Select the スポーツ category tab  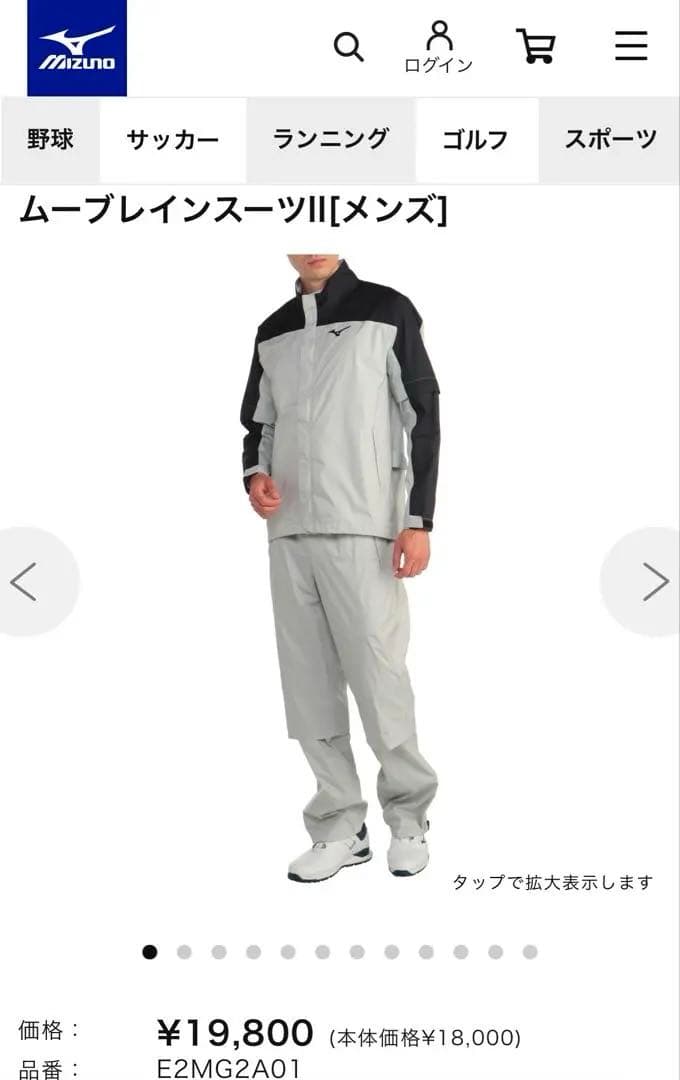click(610, 139)
